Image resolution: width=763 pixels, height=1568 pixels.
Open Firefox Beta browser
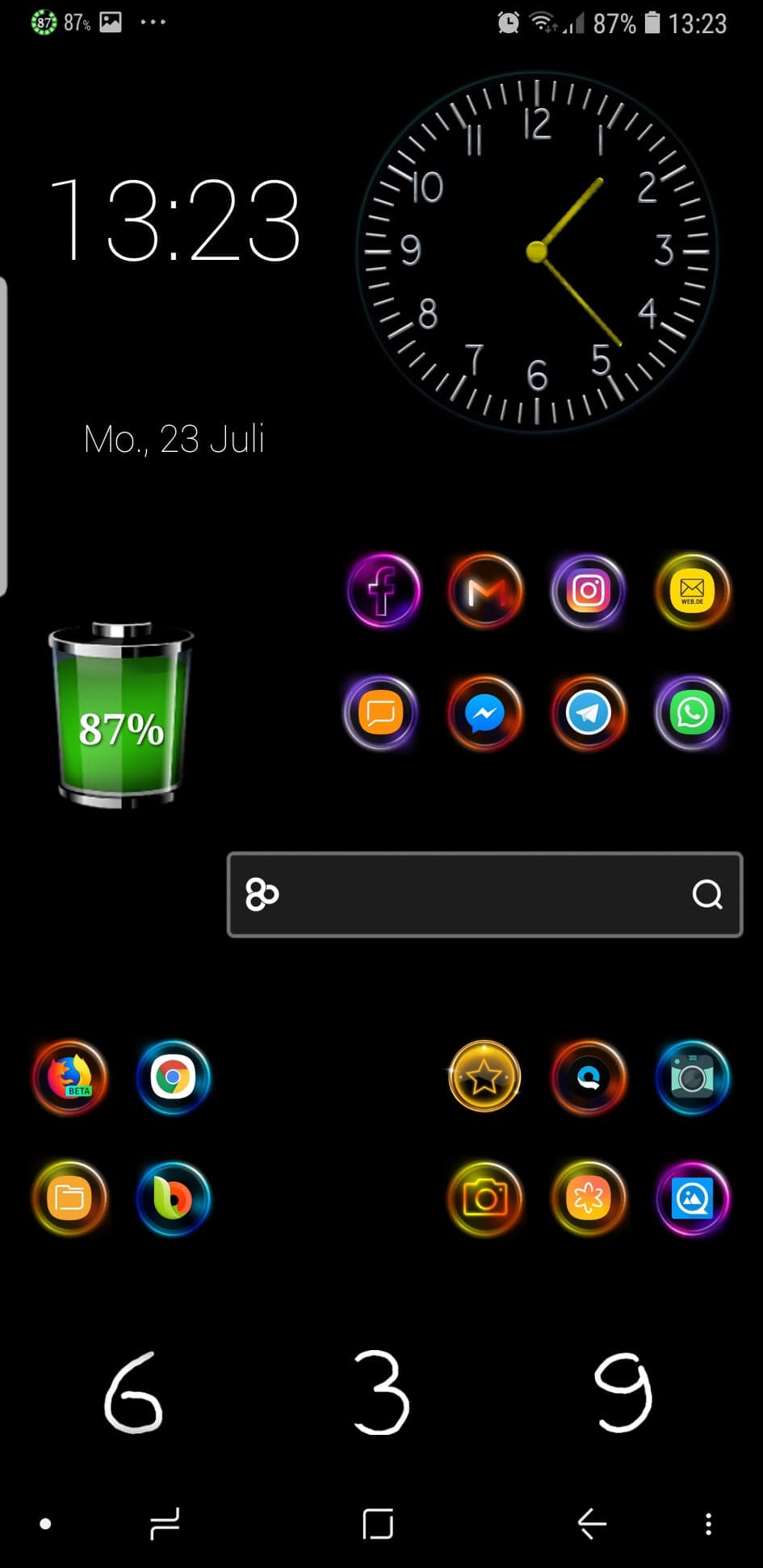69,1077
